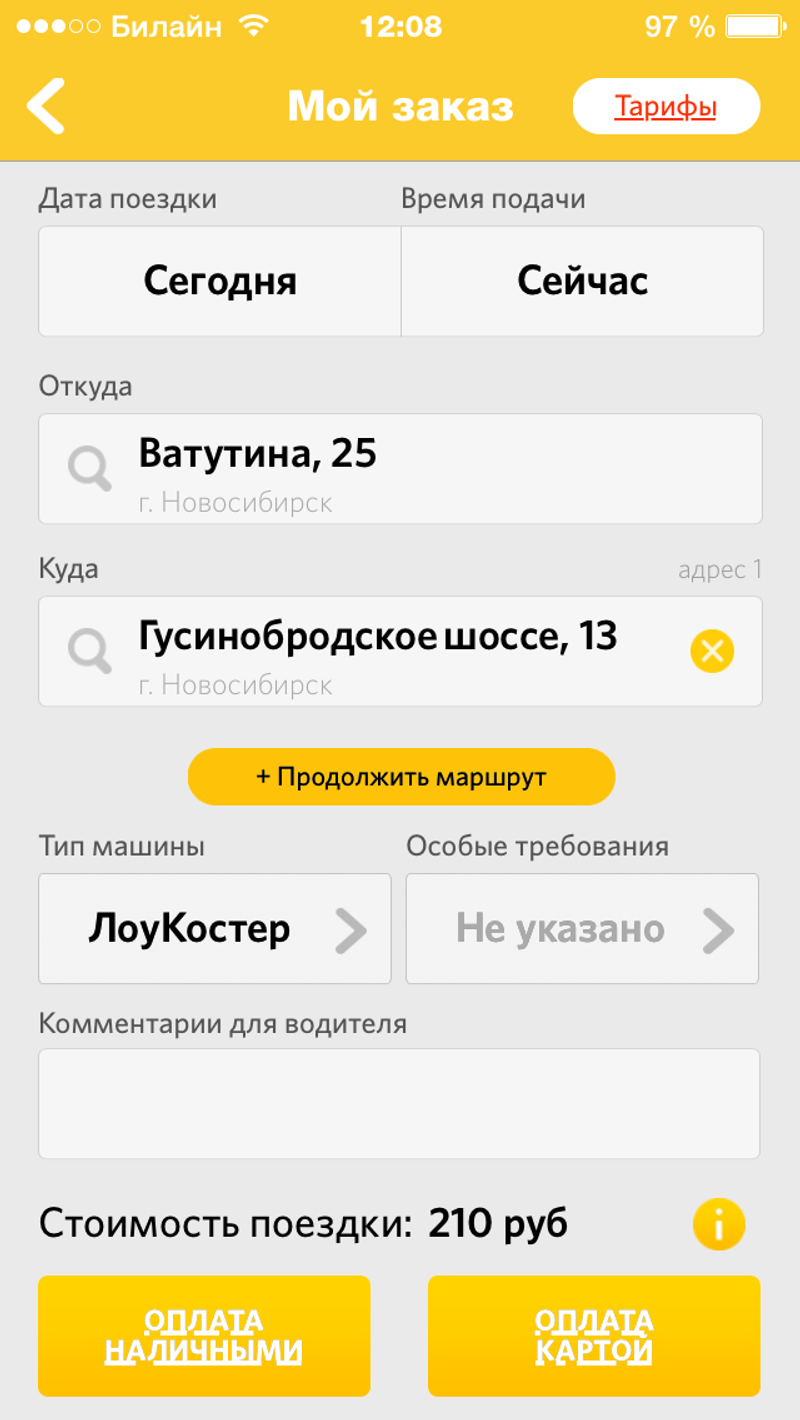
Task: Change the pickup time Сейчас
Action: click(x=582, y=281)
